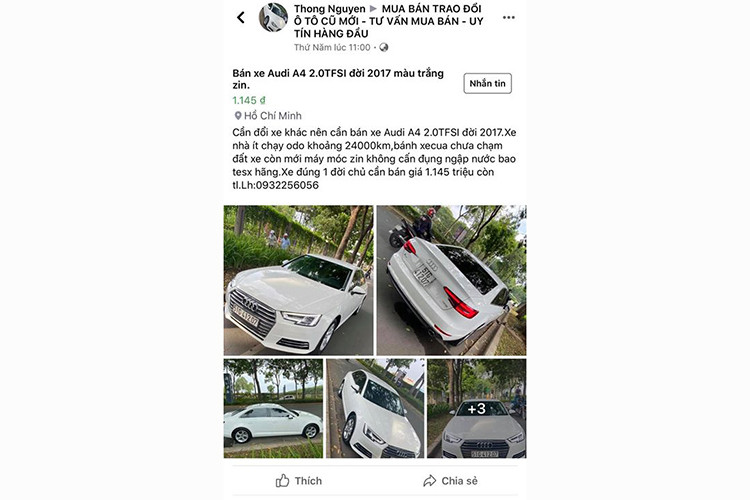The width and height of the screenshot is (750, 500).
Task: Open the rear-view Audi photo with motorbike
Action: tap(451, 280)
